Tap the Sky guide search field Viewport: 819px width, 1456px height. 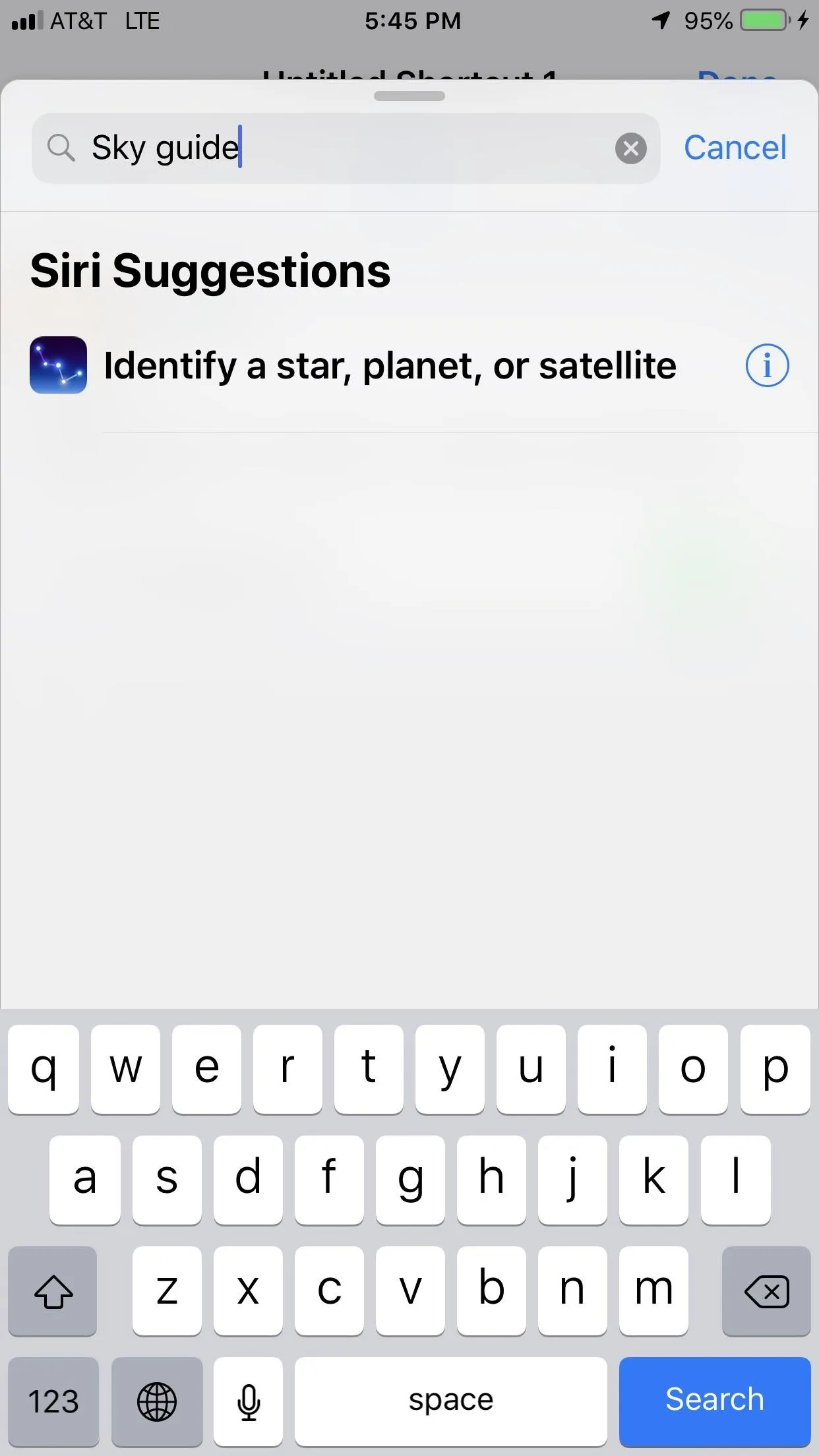coord(346,148)
